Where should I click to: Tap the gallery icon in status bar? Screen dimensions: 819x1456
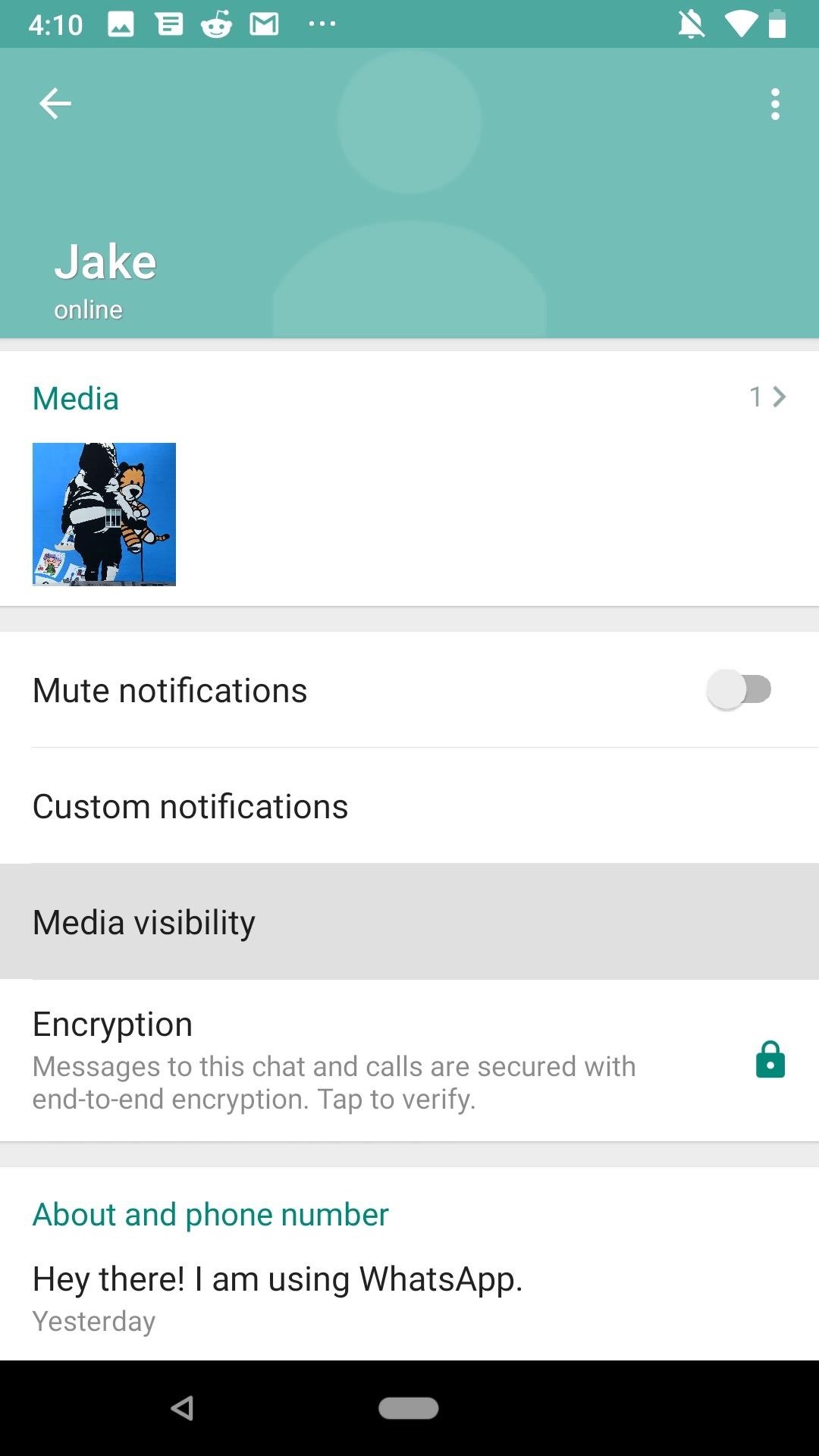tap(121, 23)
